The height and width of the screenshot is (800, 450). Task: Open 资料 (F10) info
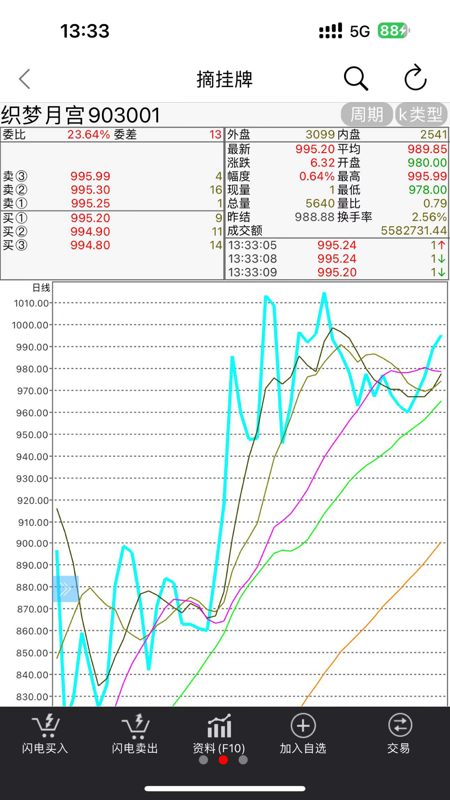pos(219,735)
